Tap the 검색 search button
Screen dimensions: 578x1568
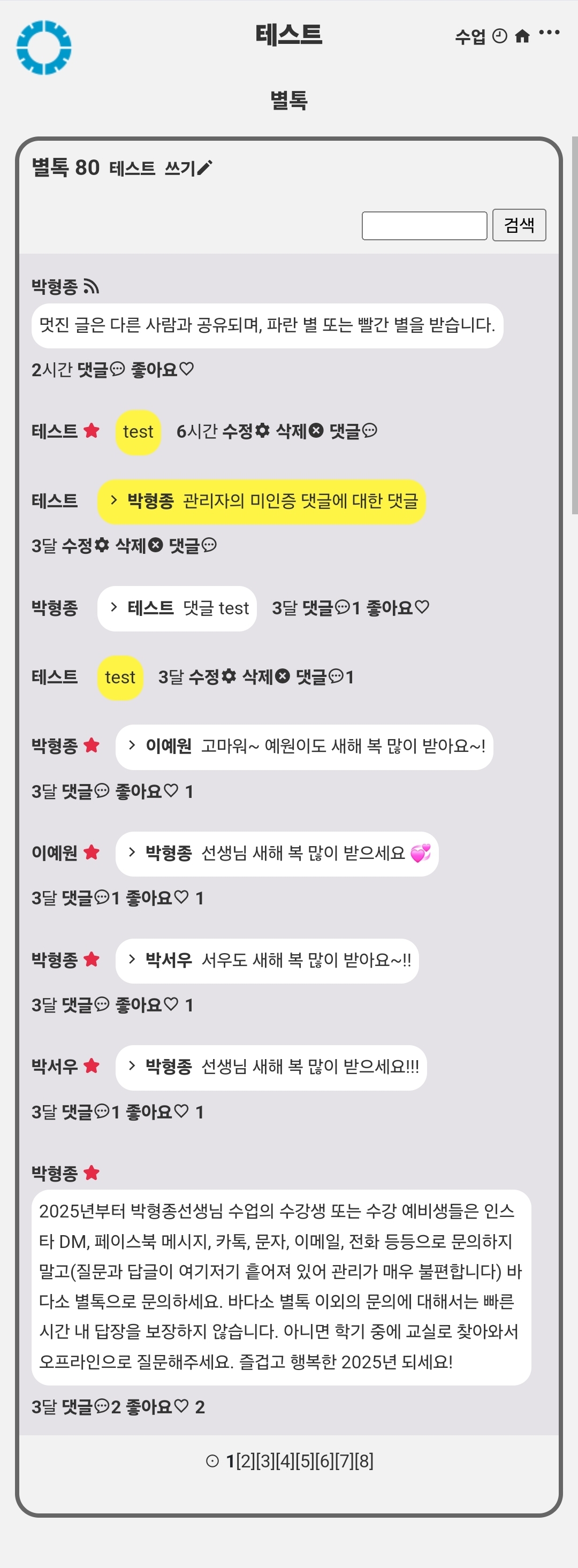point(519,225)
